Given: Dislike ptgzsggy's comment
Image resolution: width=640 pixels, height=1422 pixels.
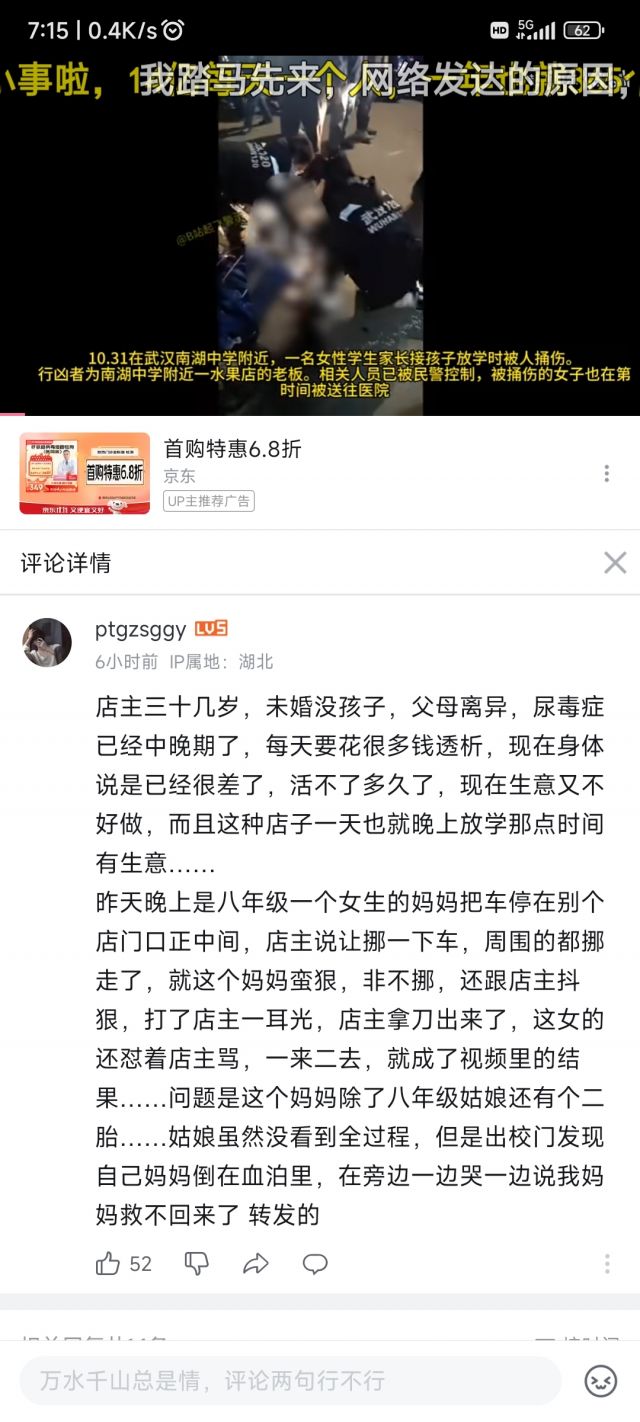Looking at the screenshot, I should 197,1264.
